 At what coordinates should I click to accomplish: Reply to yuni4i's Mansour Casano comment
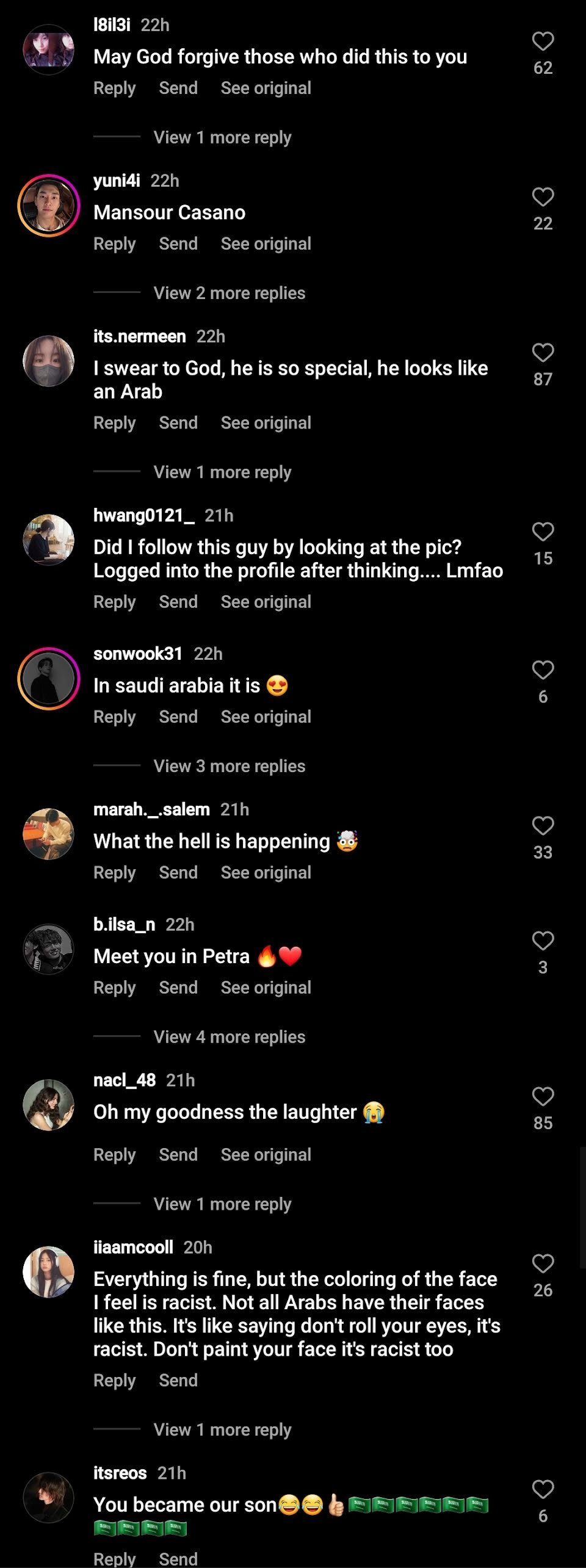pos(114,244)
